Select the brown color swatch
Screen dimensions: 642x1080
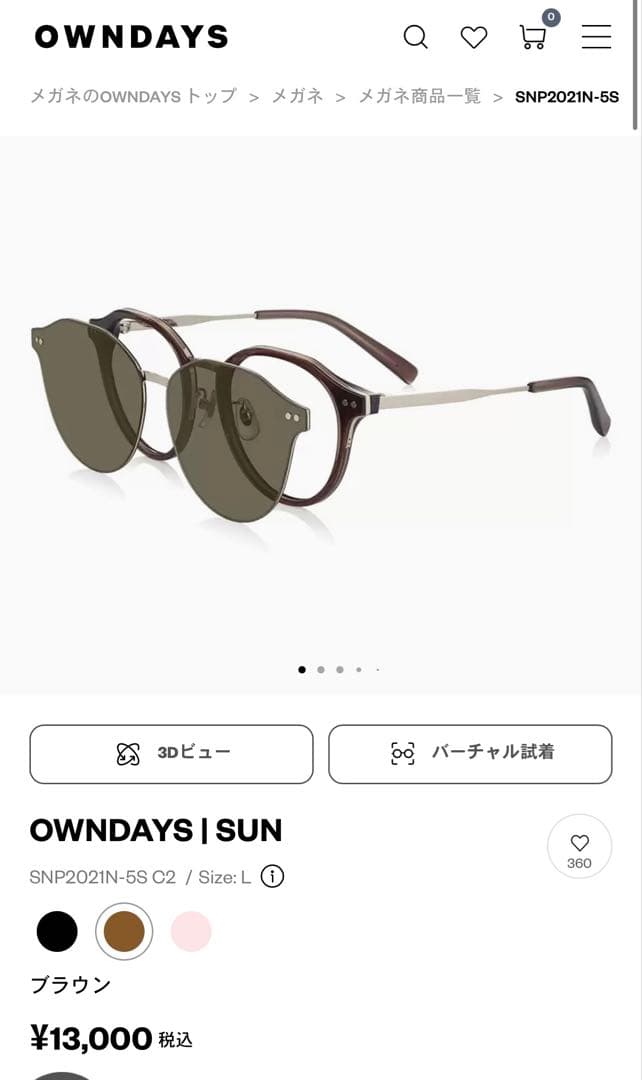124,931
